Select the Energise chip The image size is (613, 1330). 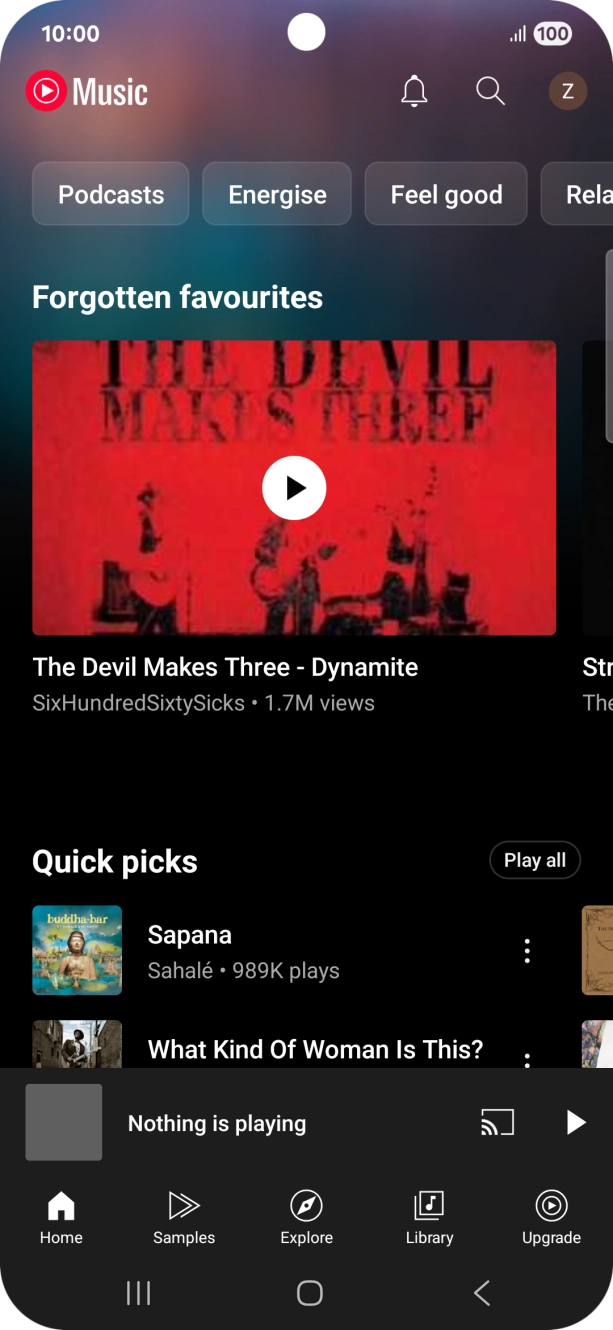coord(277,194)
